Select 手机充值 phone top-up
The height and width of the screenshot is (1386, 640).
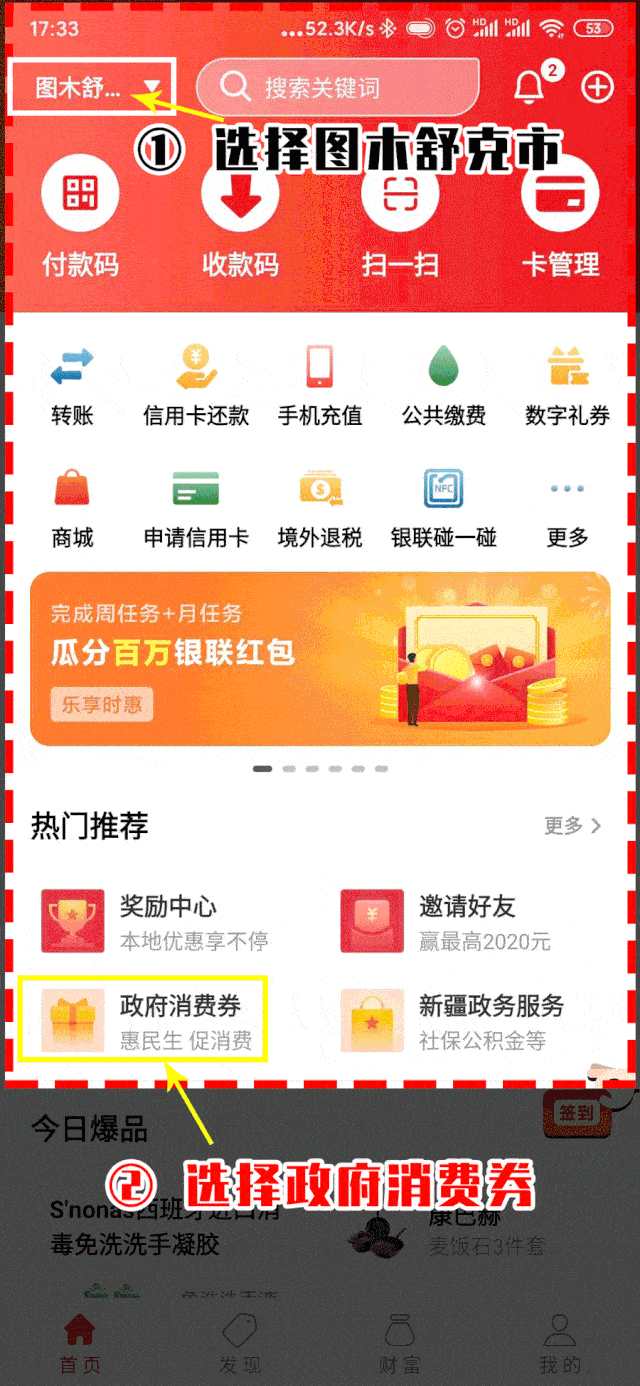320,385
